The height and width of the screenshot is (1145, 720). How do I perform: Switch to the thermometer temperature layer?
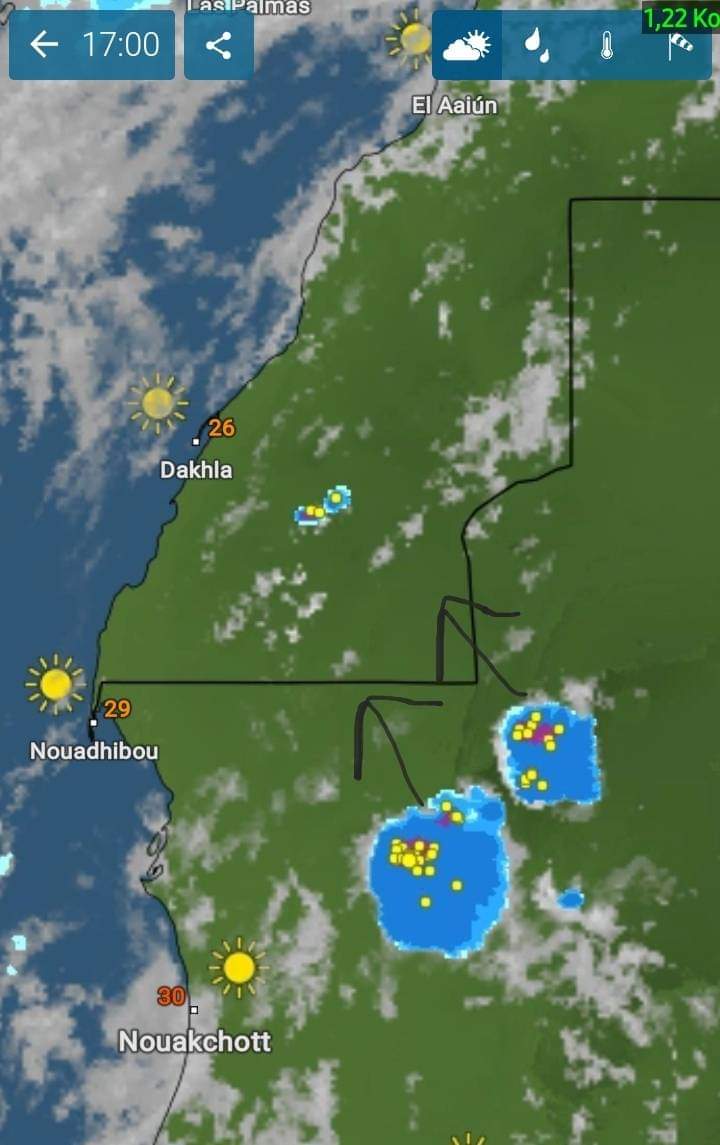coord(607,46)
